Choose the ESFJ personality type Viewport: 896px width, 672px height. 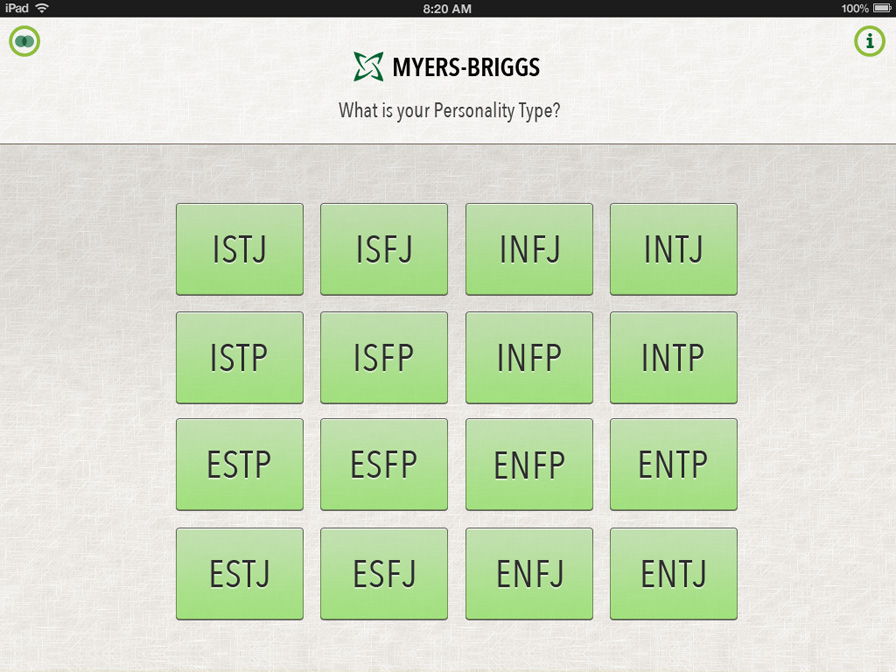(x=384, y=574)
